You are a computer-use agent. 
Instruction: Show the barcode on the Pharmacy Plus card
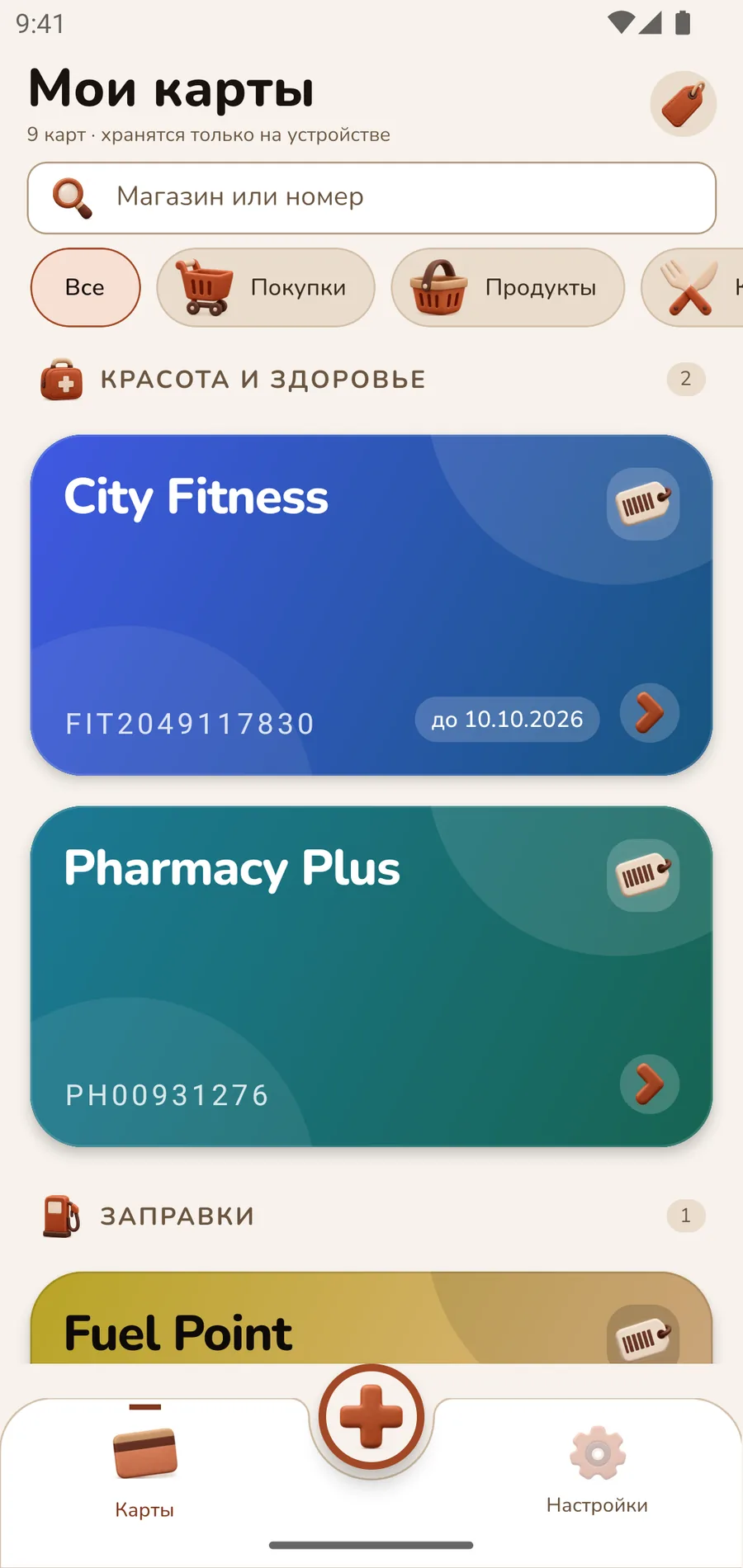[x=643, y=876]
